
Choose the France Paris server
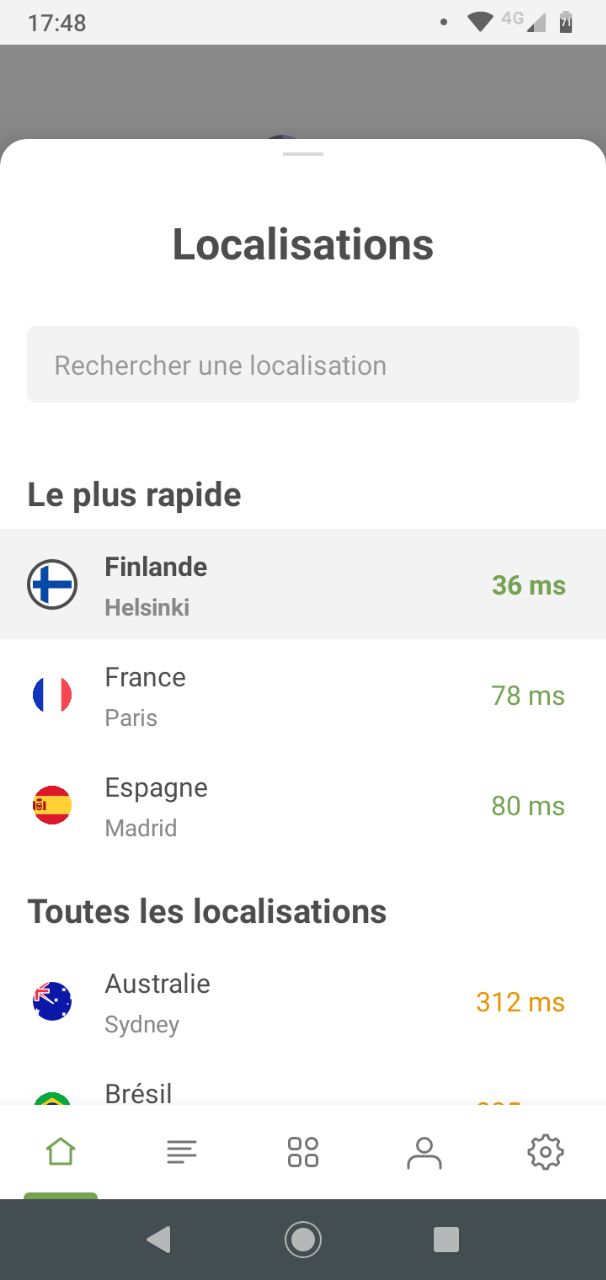pyautogui.click(x=303, y=695)
